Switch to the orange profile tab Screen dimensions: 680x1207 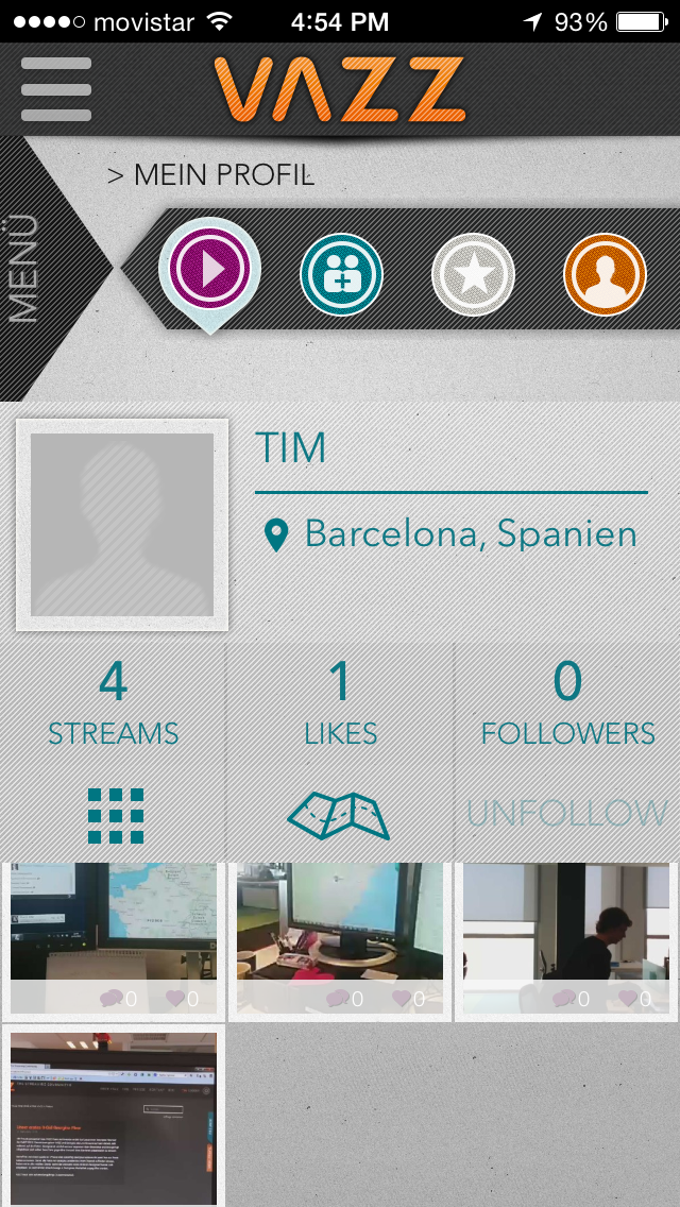605,275
